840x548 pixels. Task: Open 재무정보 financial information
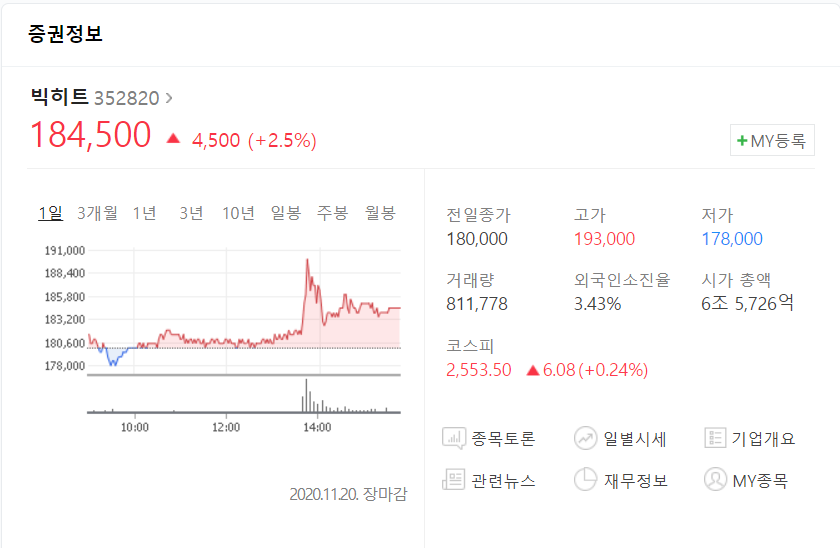[x=620, y=480]
